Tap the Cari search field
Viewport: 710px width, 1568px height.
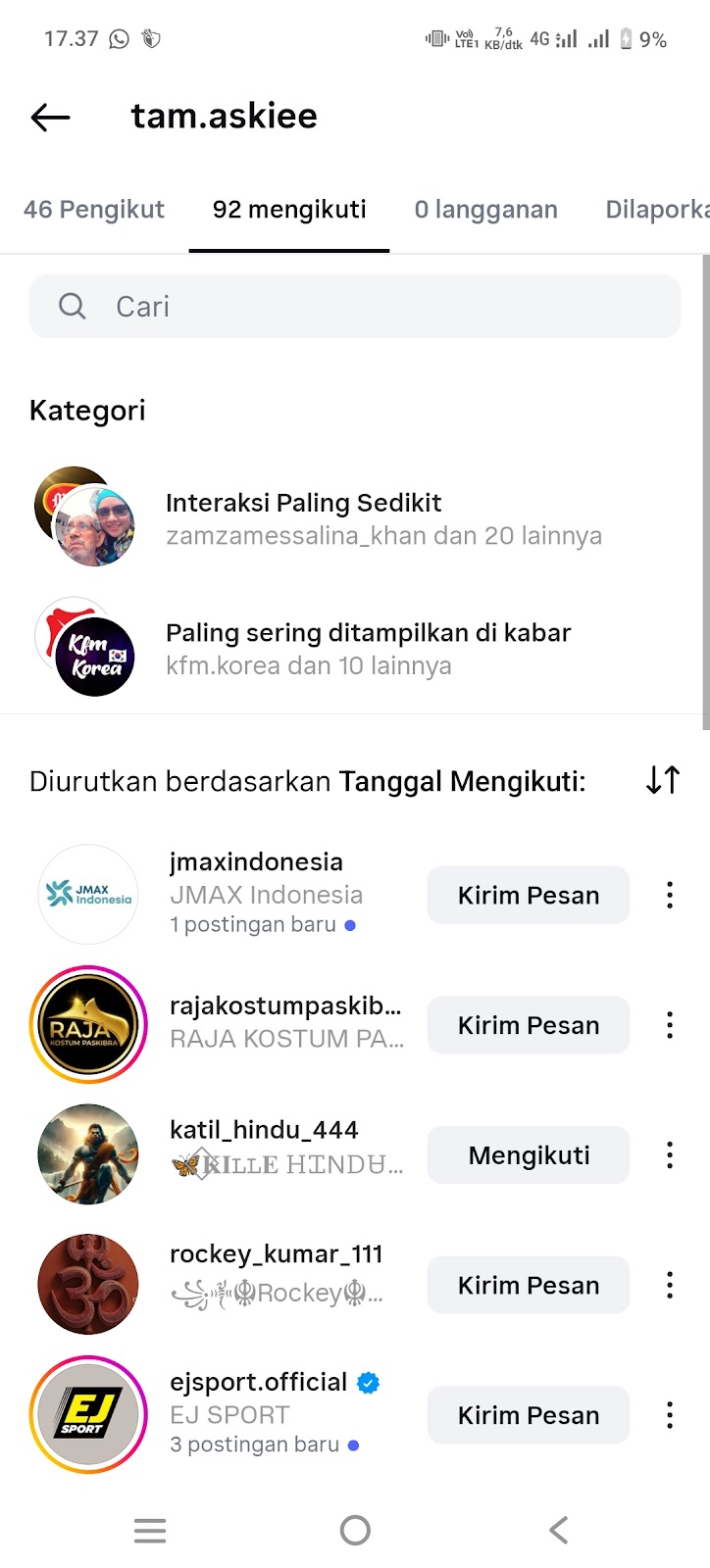pos(354,307)
